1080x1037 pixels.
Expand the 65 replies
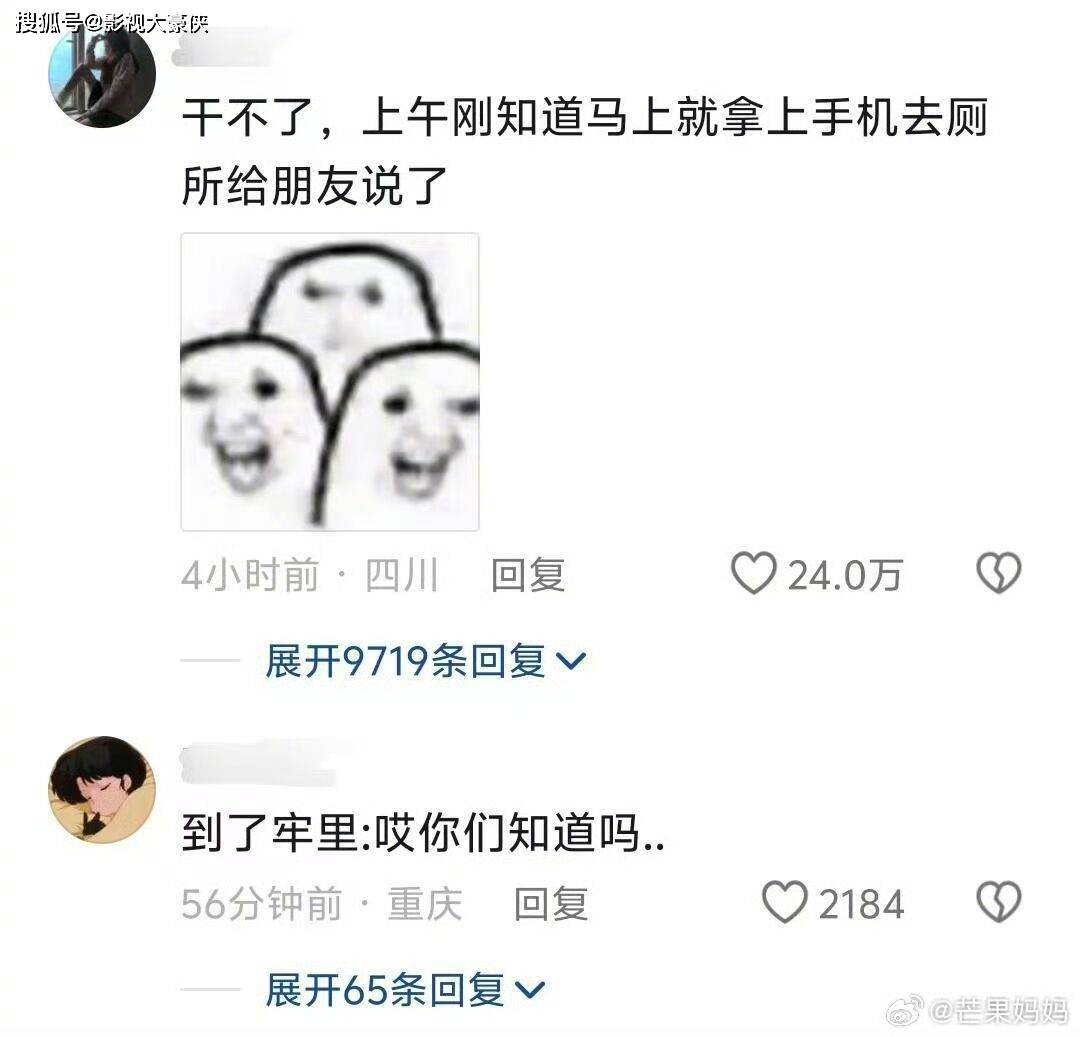point(404,990)
